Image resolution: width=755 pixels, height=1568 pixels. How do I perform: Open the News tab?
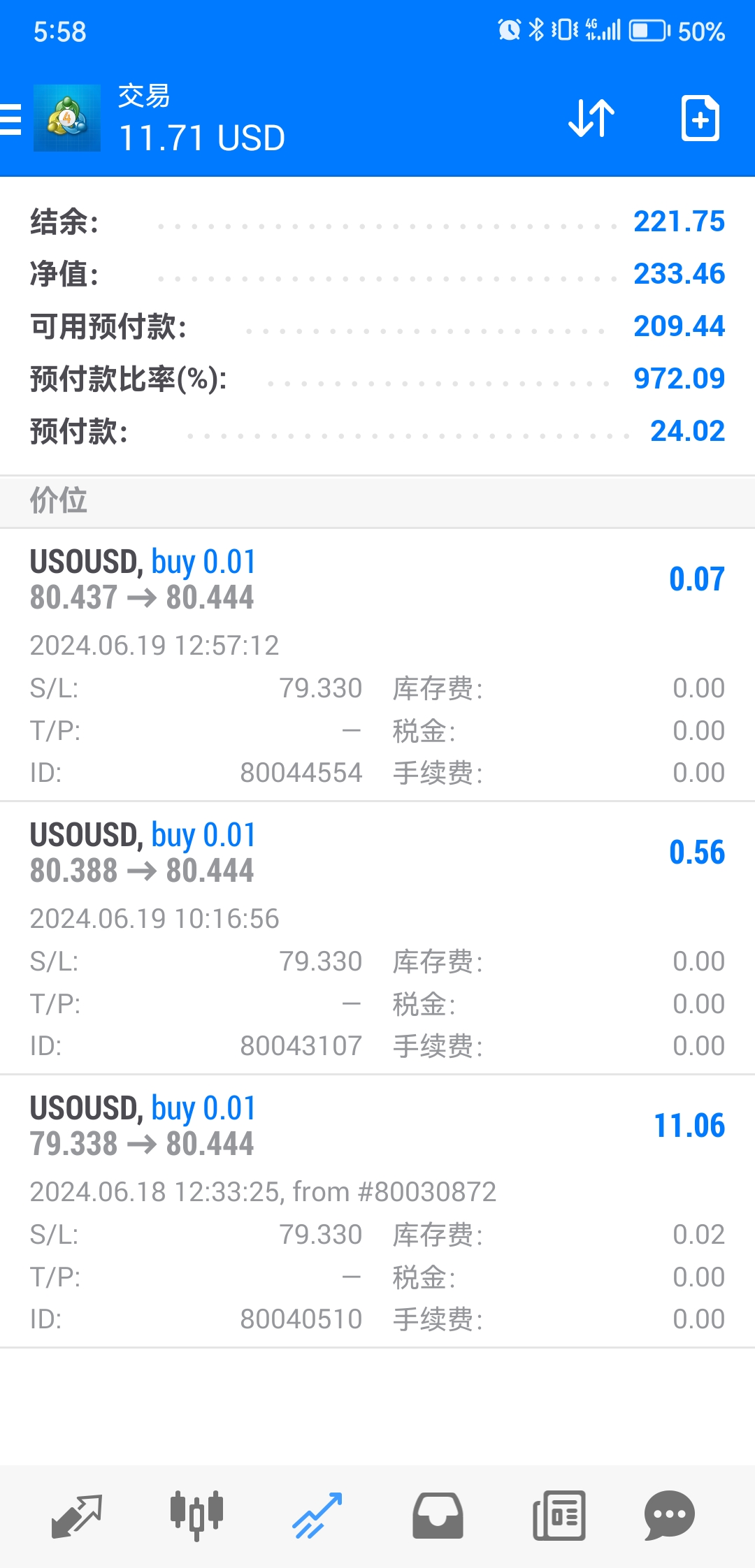[559, 1516]
